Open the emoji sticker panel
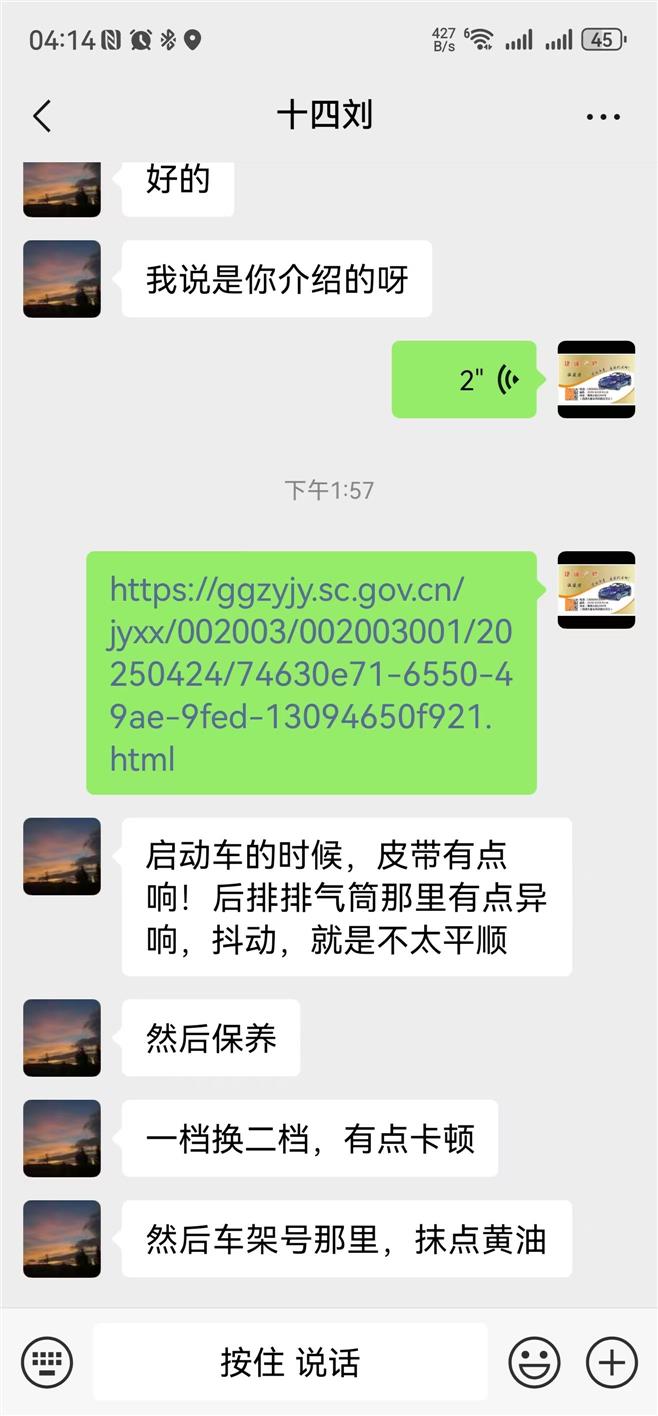The height and width of the screenshot is (1416, 658). pyautogui.click(x=534, y=1362)
